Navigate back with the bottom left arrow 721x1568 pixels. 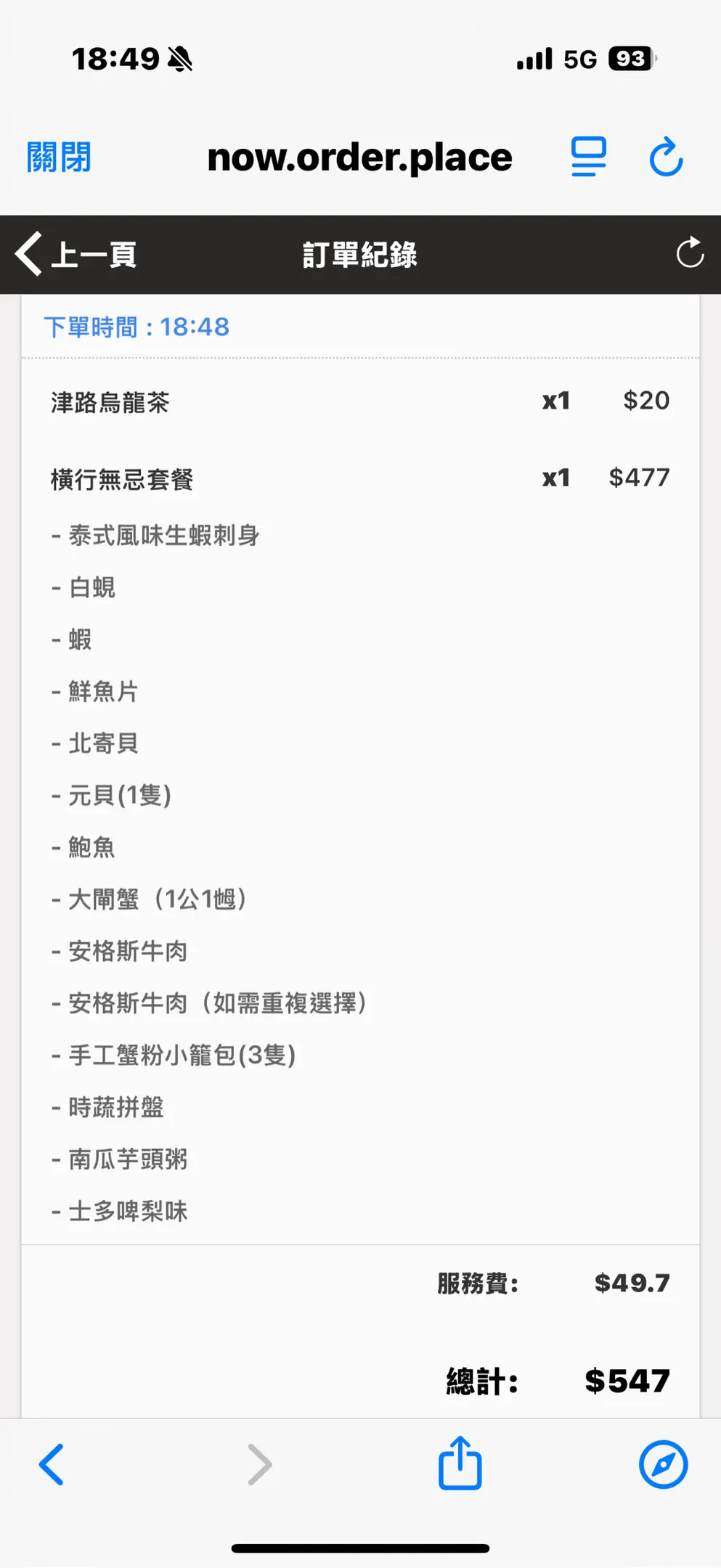click(x=52, y=1464)
